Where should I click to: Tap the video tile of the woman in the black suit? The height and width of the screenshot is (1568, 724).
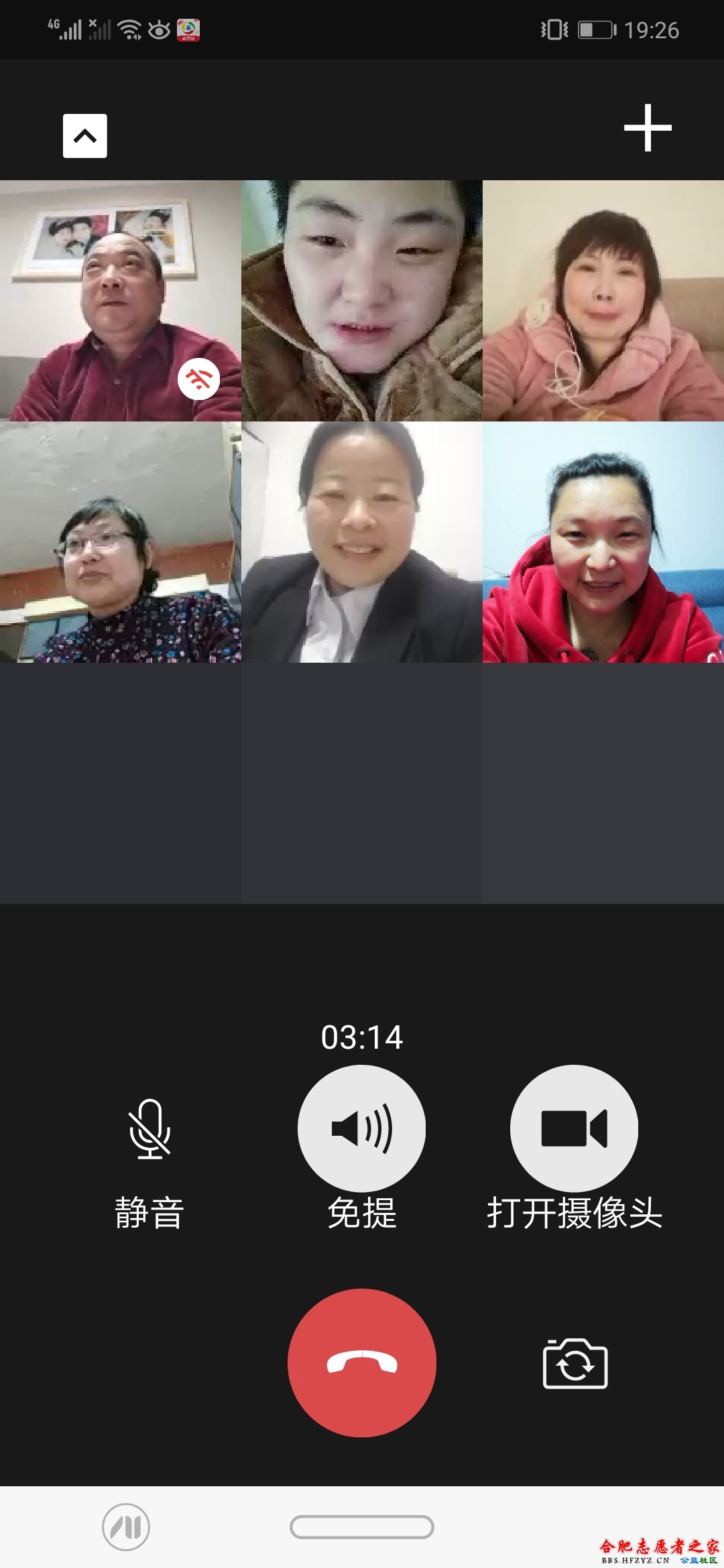tap(362, 543)
